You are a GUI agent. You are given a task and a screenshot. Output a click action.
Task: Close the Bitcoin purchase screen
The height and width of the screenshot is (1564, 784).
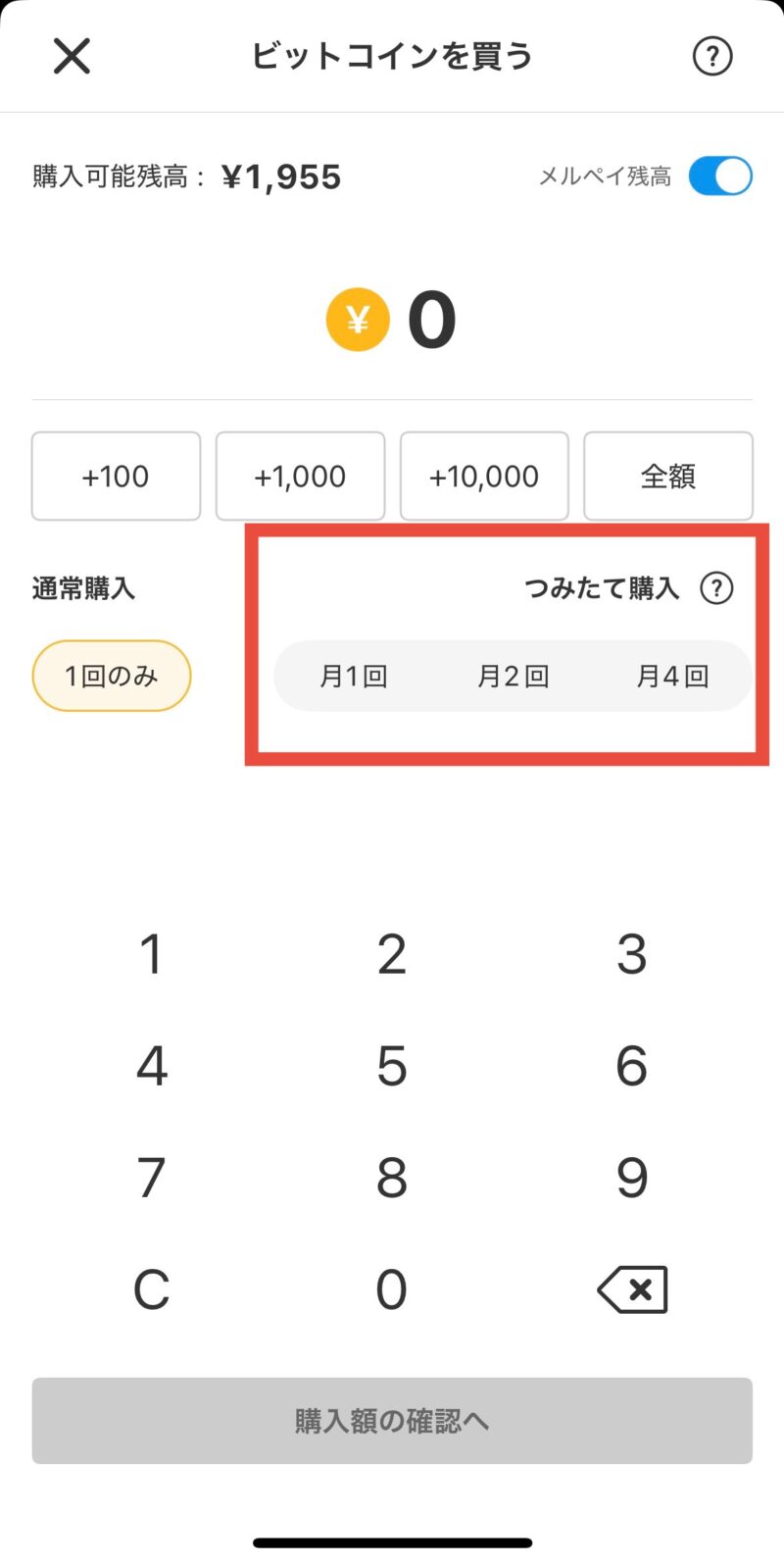[72, 57]
